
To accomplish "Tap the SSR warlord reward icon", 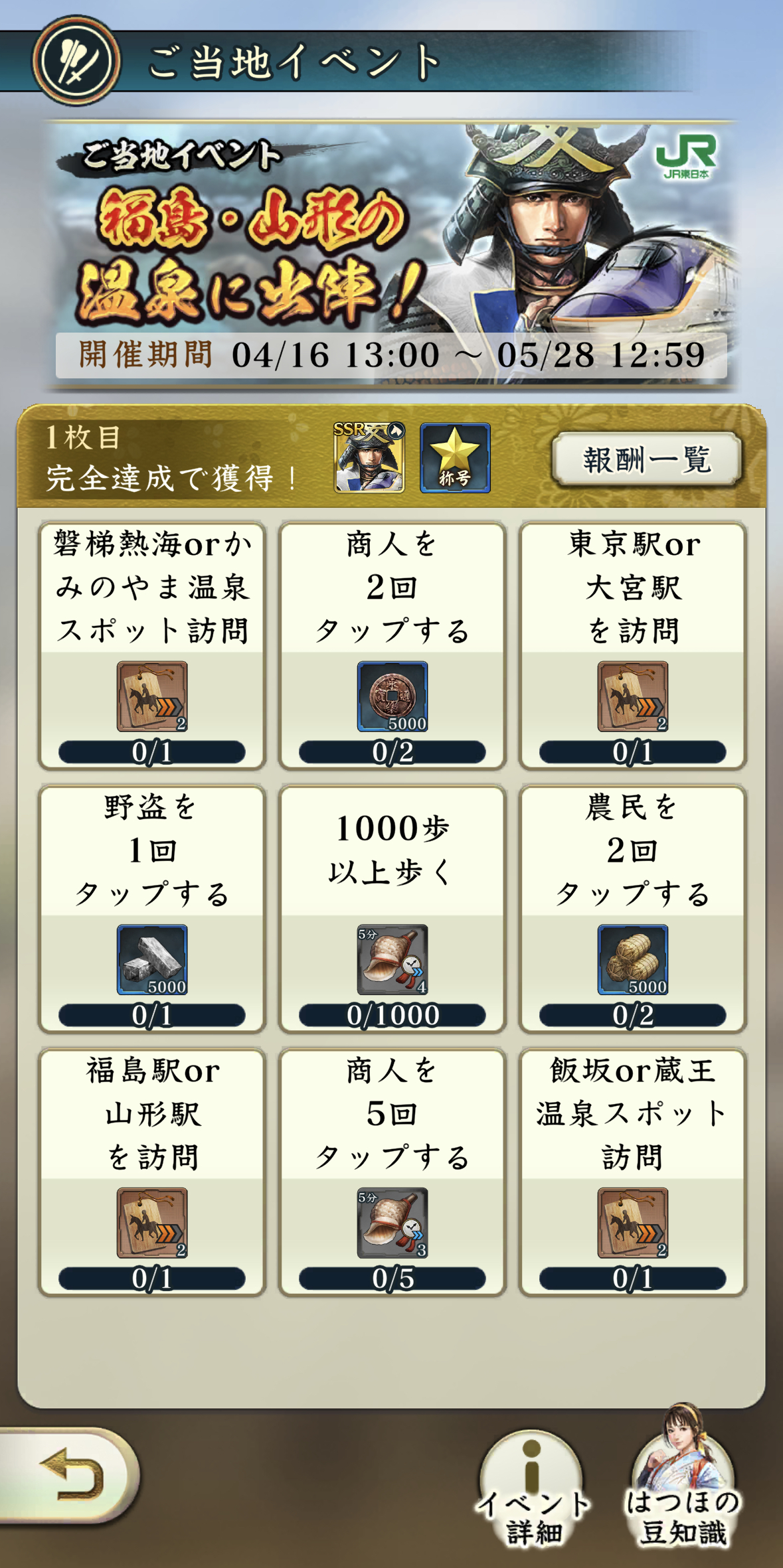I will click(369, 458).
